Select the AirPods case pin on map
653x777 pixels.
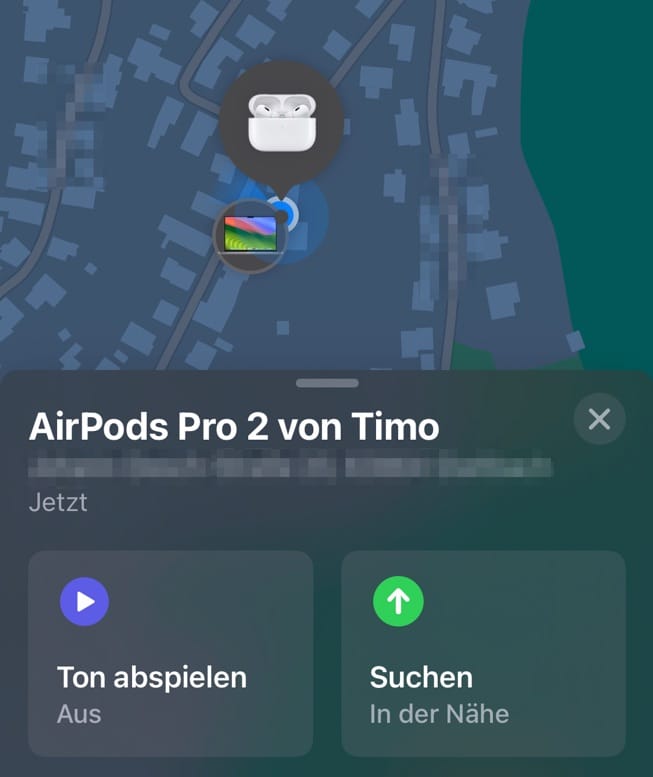[281, 124]
